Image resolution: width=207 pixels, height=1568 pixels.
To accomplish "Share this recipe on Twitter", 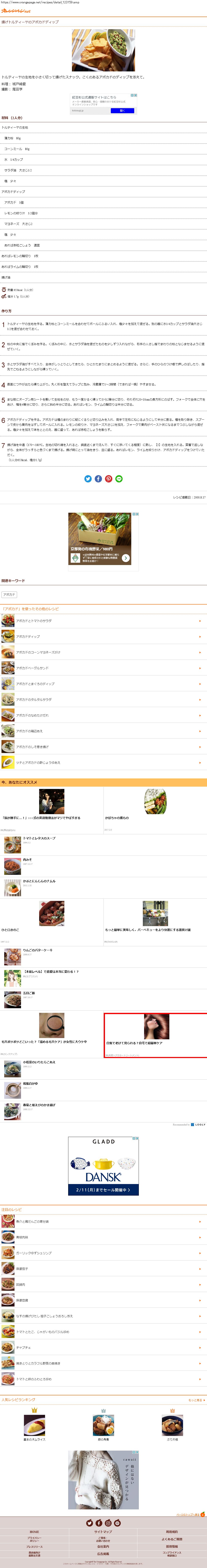I will [x=88, y=479].
